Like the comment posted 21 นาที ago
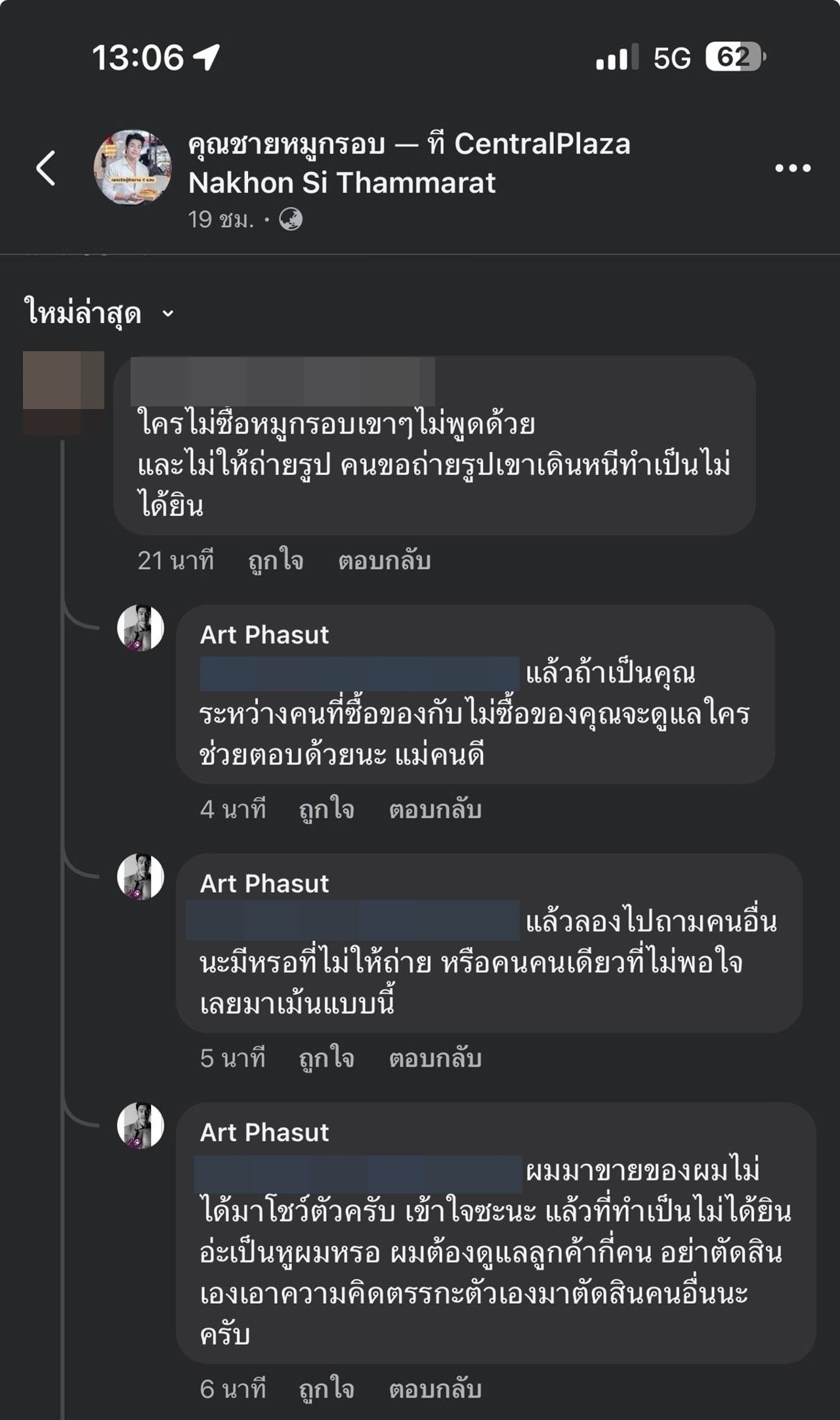This screenshot has width=840, height=1420. (276, 561)
